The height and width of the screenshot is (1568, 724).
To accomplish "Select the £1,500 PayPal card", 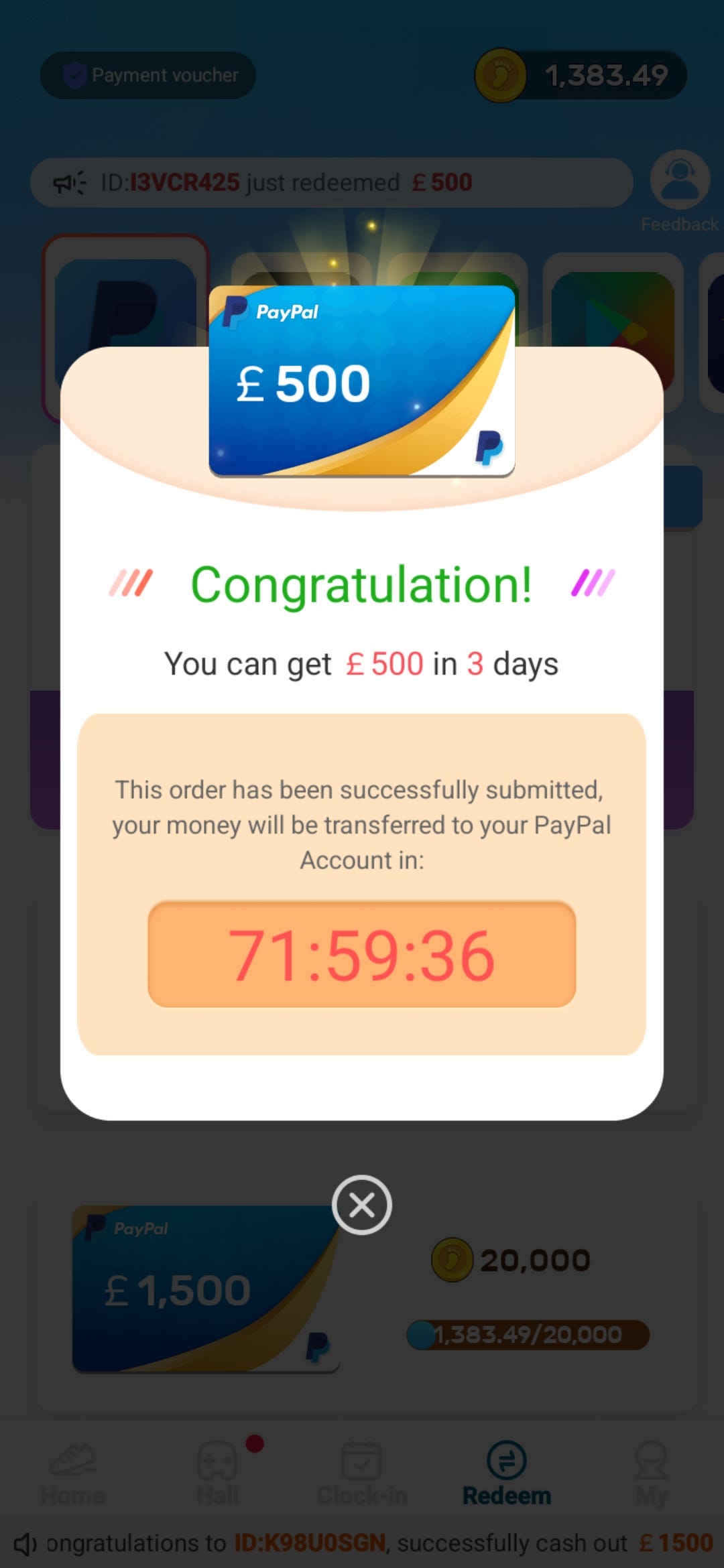I will tap(206, 1289).
